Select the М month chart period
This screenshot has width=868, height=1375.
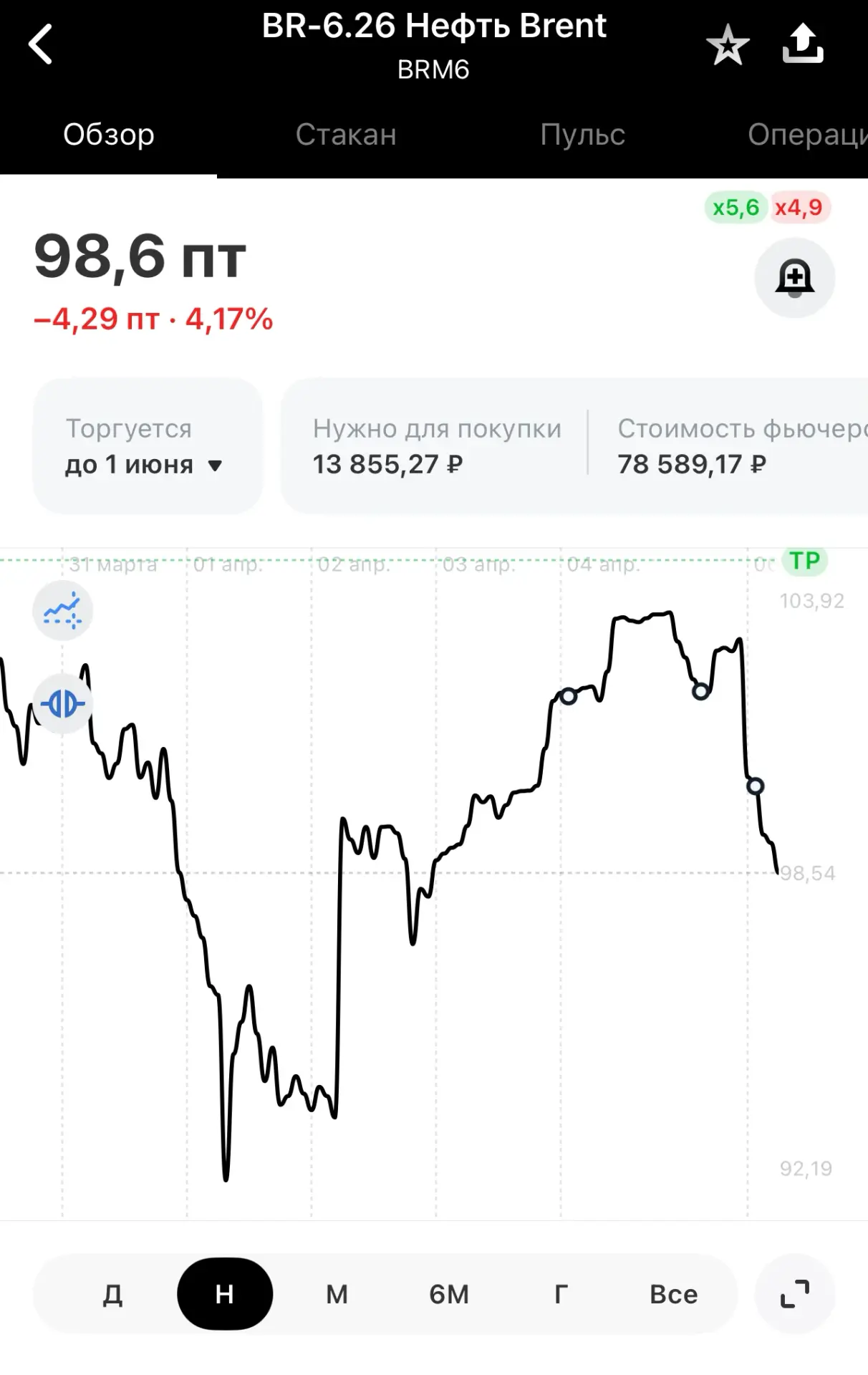(337, 1294)
